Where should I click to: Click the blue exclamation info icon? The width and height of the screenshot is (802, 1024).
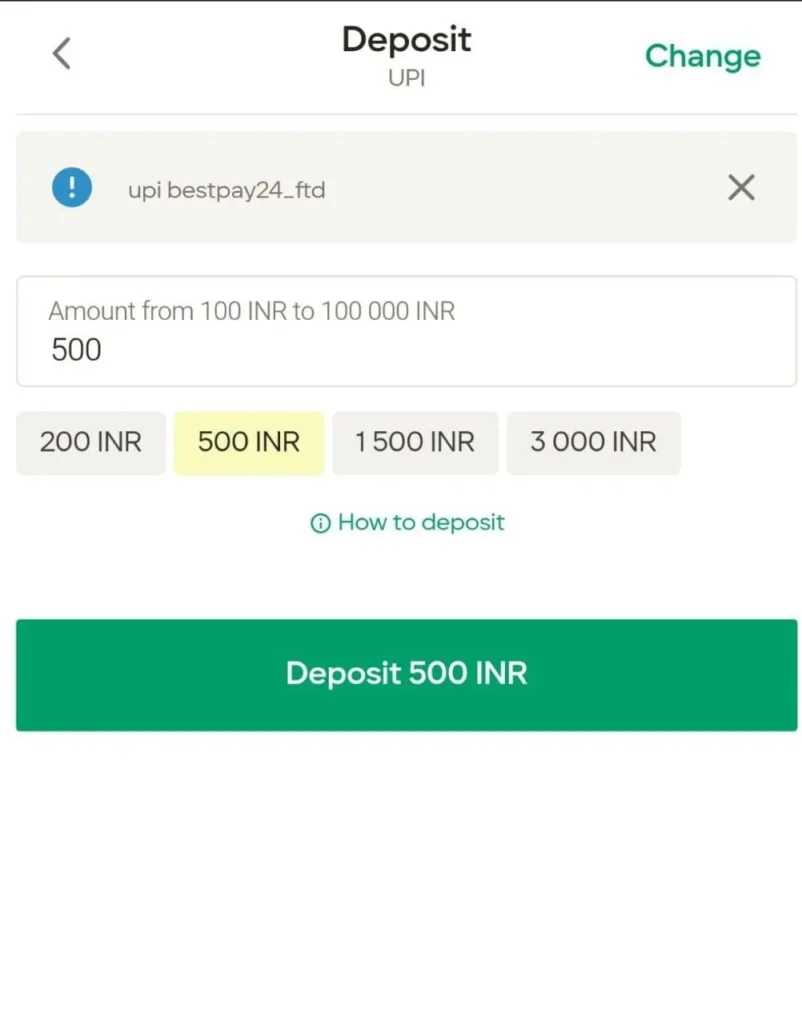pyautogui.click(x=70, y=187)
